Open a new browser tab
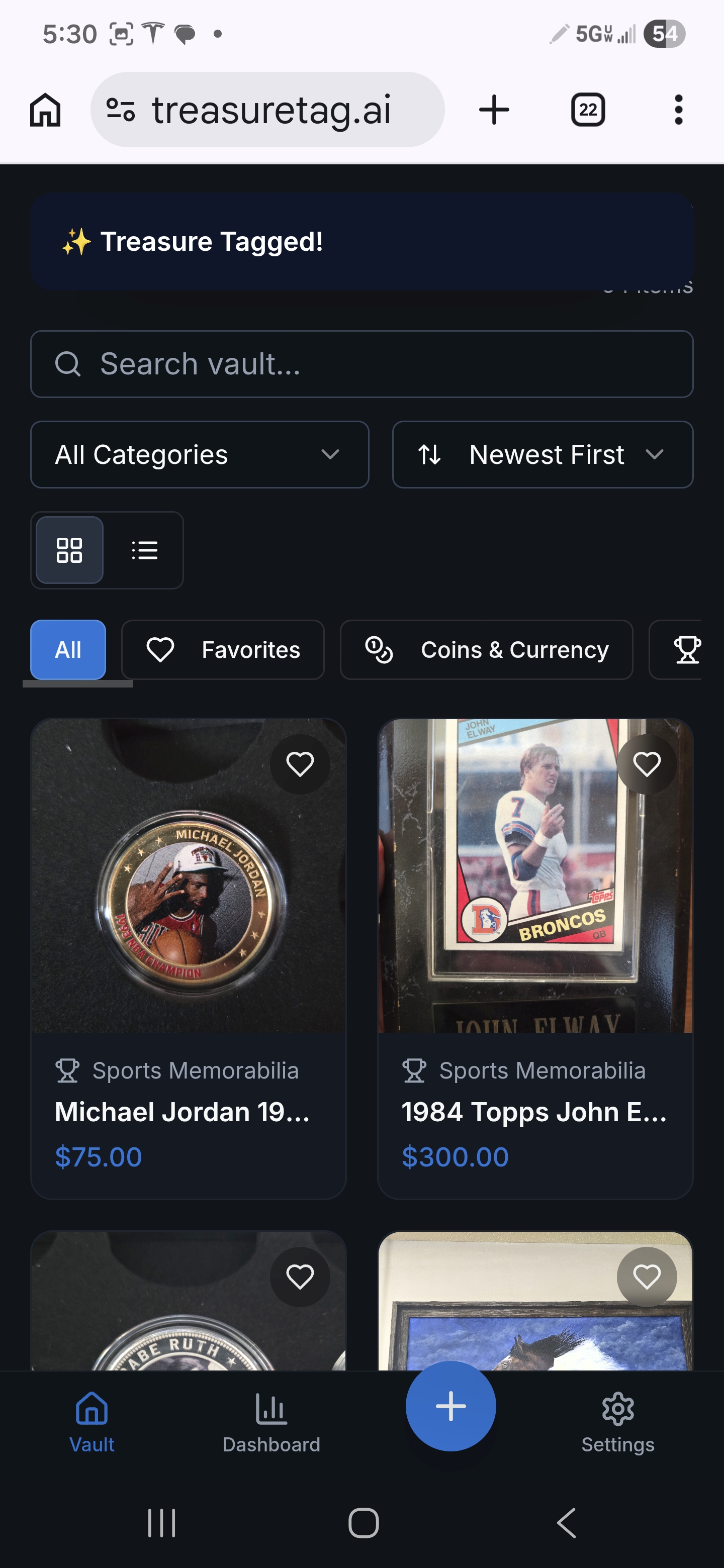 [x=494, y=110]
